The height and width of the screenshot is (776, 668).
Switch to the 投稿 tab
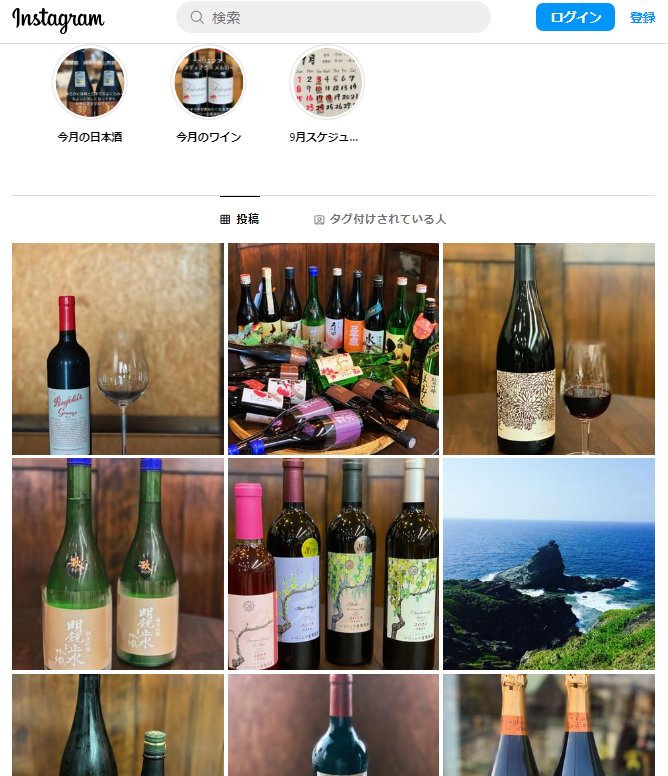[x=240, y=219]
